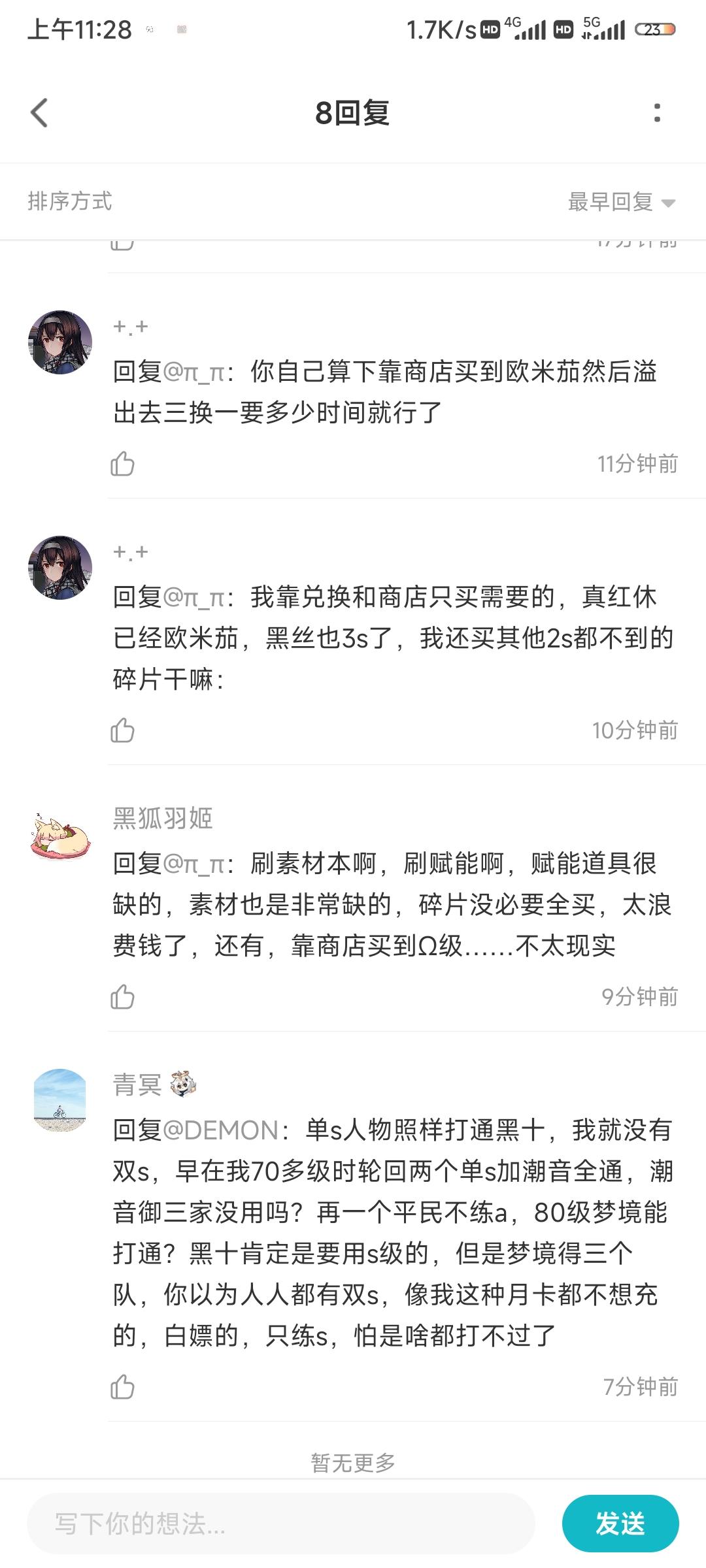Screen dimensions: 706x1568
Task: Open 黑狐羽姬 username link
Action: [163, 818]
